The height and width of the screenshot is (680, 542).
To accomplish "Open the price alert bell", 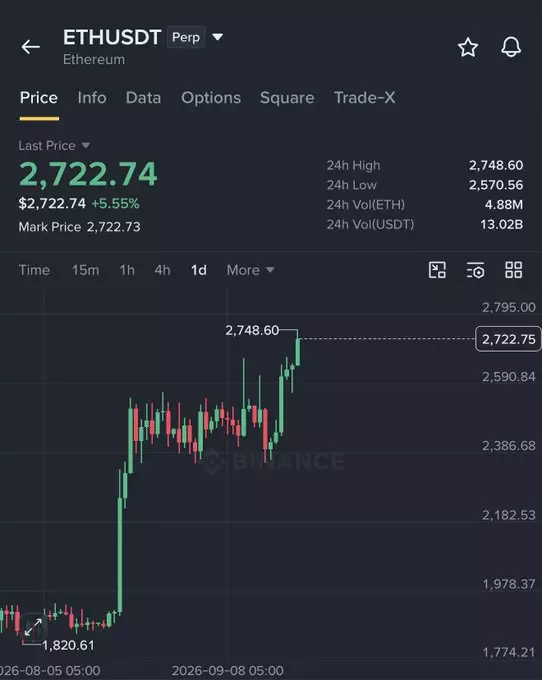I will (x=511, y=47).
